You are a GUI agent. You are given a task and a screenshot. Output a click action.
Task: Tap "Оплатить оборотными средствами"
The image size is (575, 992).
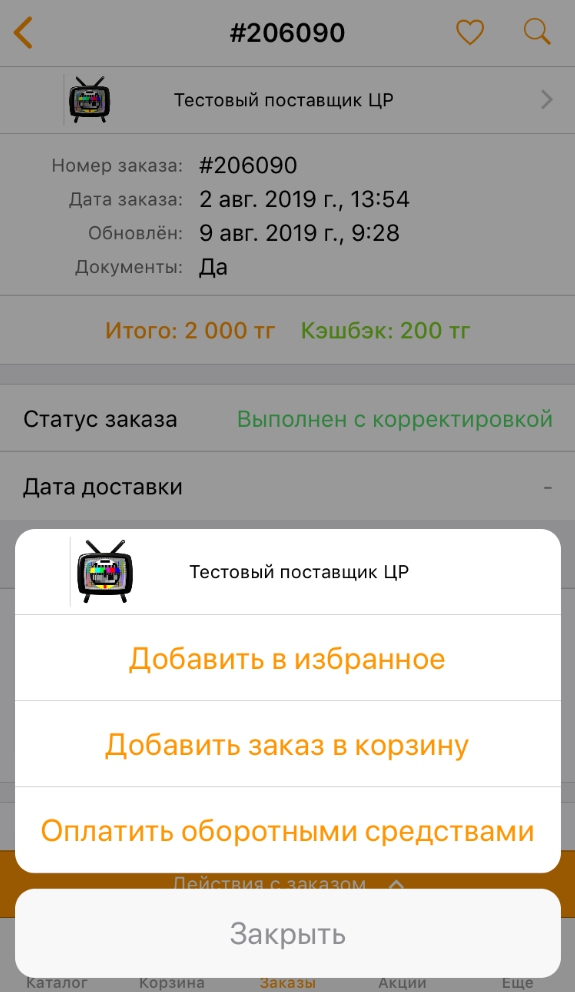tap(287, 830)
